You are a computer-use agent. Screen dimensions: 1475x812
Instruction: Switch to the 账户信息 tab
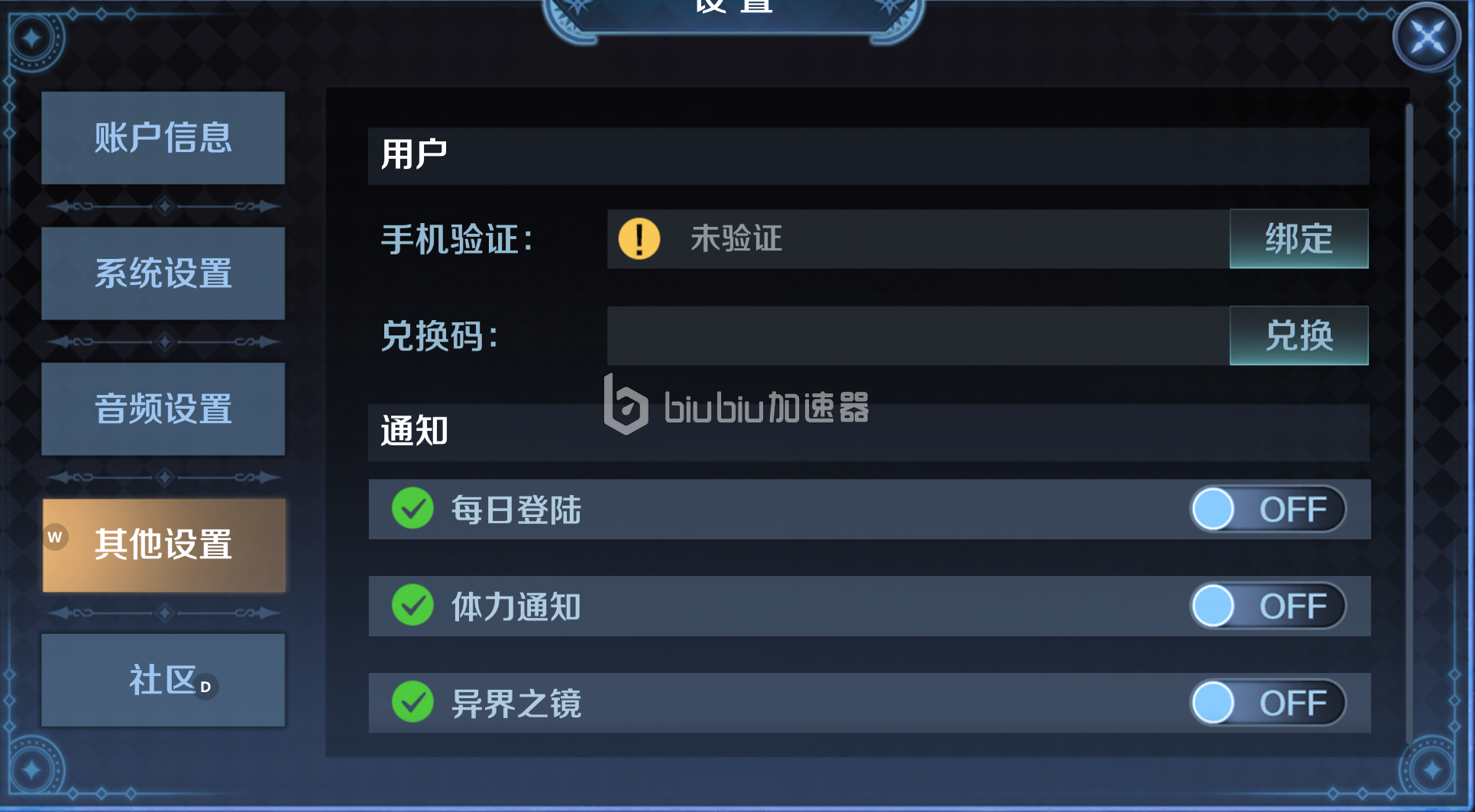click(163, 138)
